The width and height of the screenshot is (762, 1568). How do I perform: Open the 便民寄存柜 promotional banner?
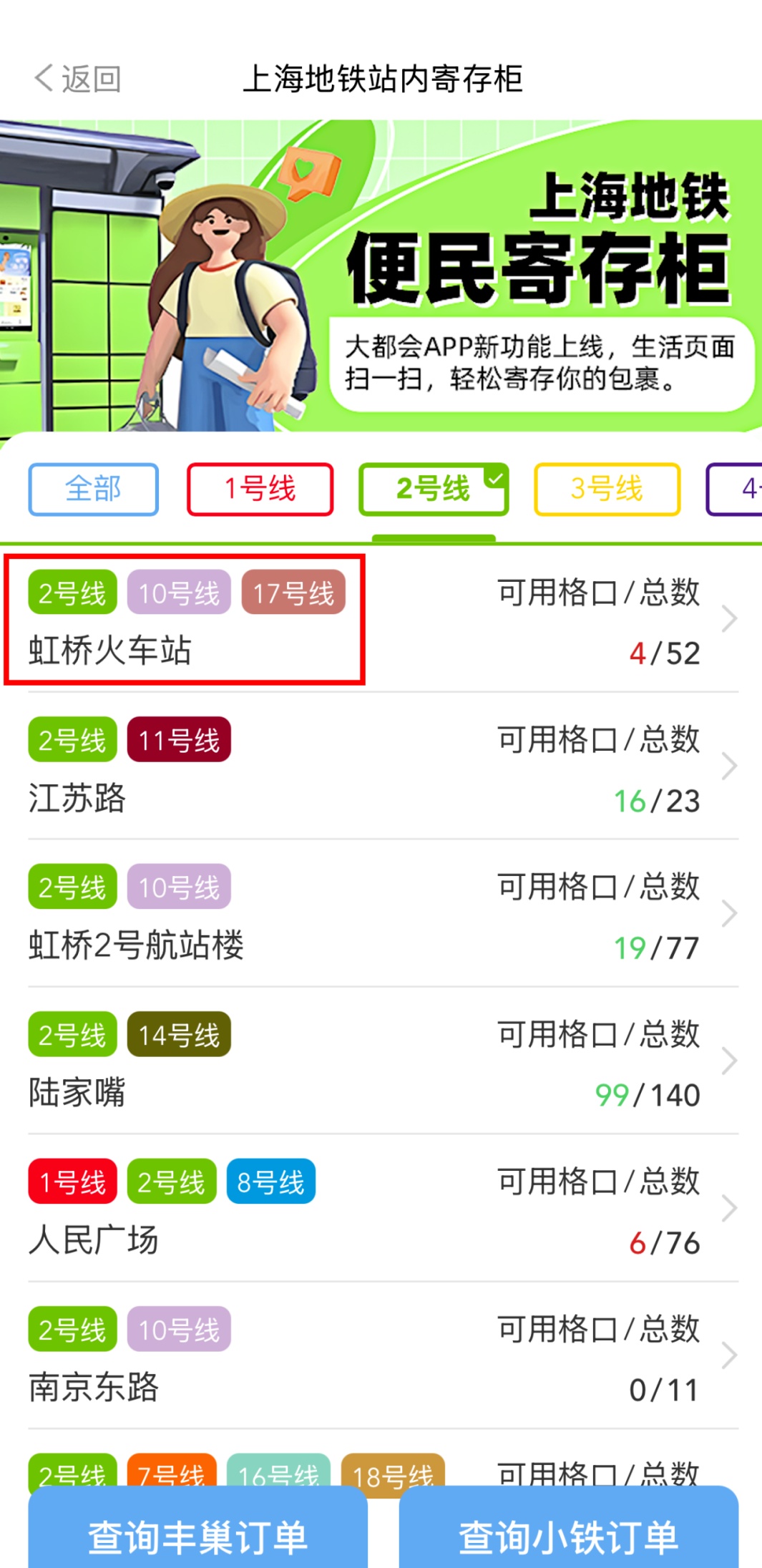coord(381,276)
